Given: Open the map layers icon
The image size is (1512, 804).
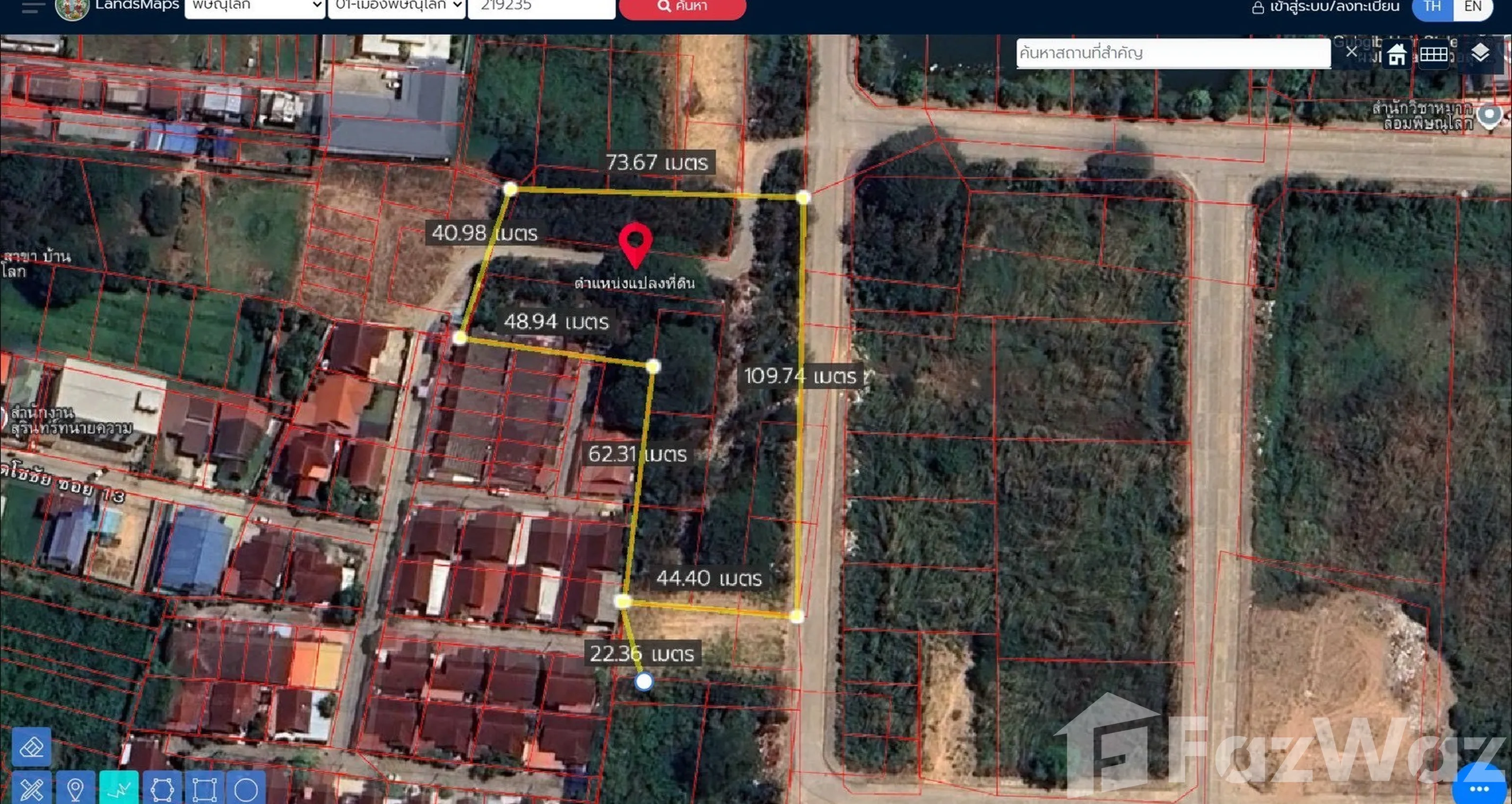Looking at the screenshot, I should tap(1480, 54).
